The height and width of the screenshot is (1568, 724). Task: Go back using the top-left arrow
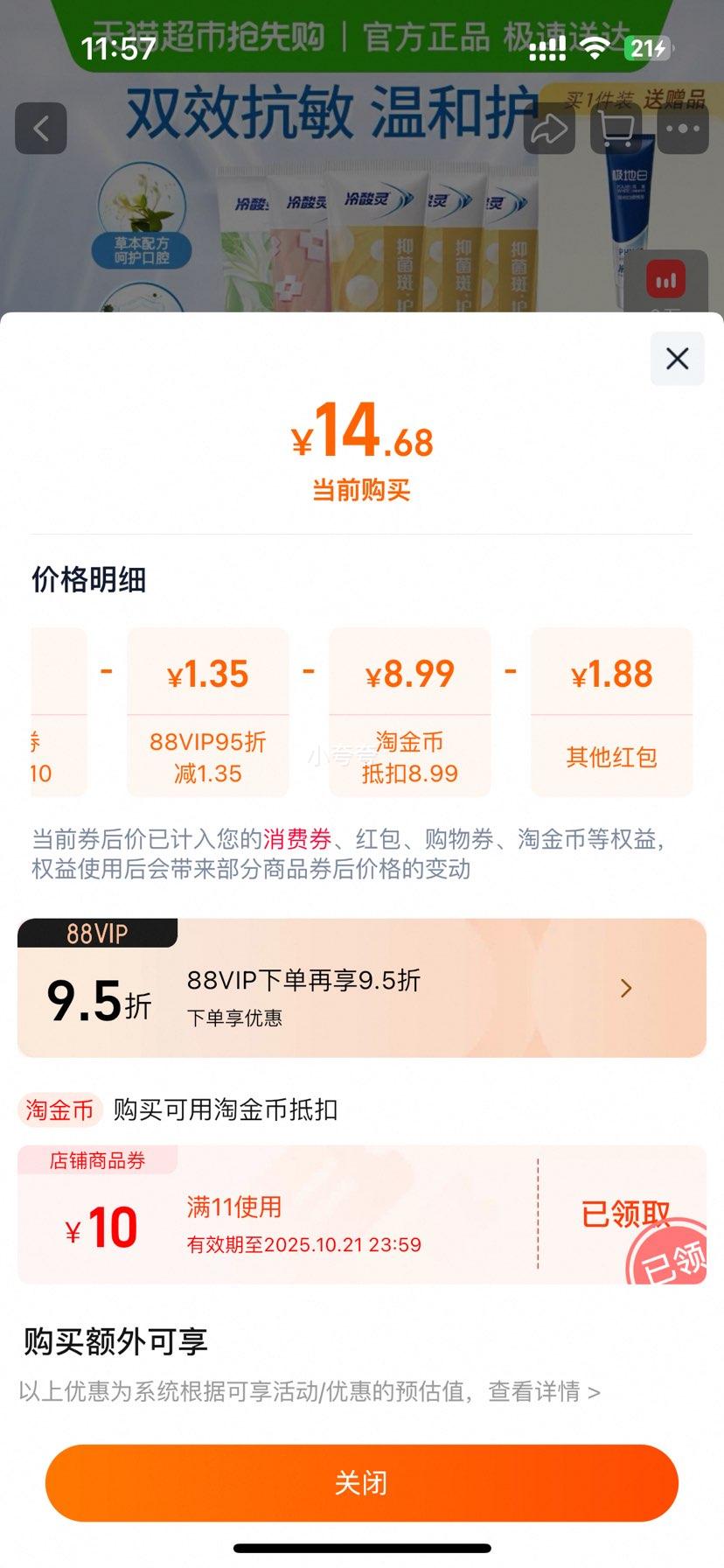click(41, 129)
